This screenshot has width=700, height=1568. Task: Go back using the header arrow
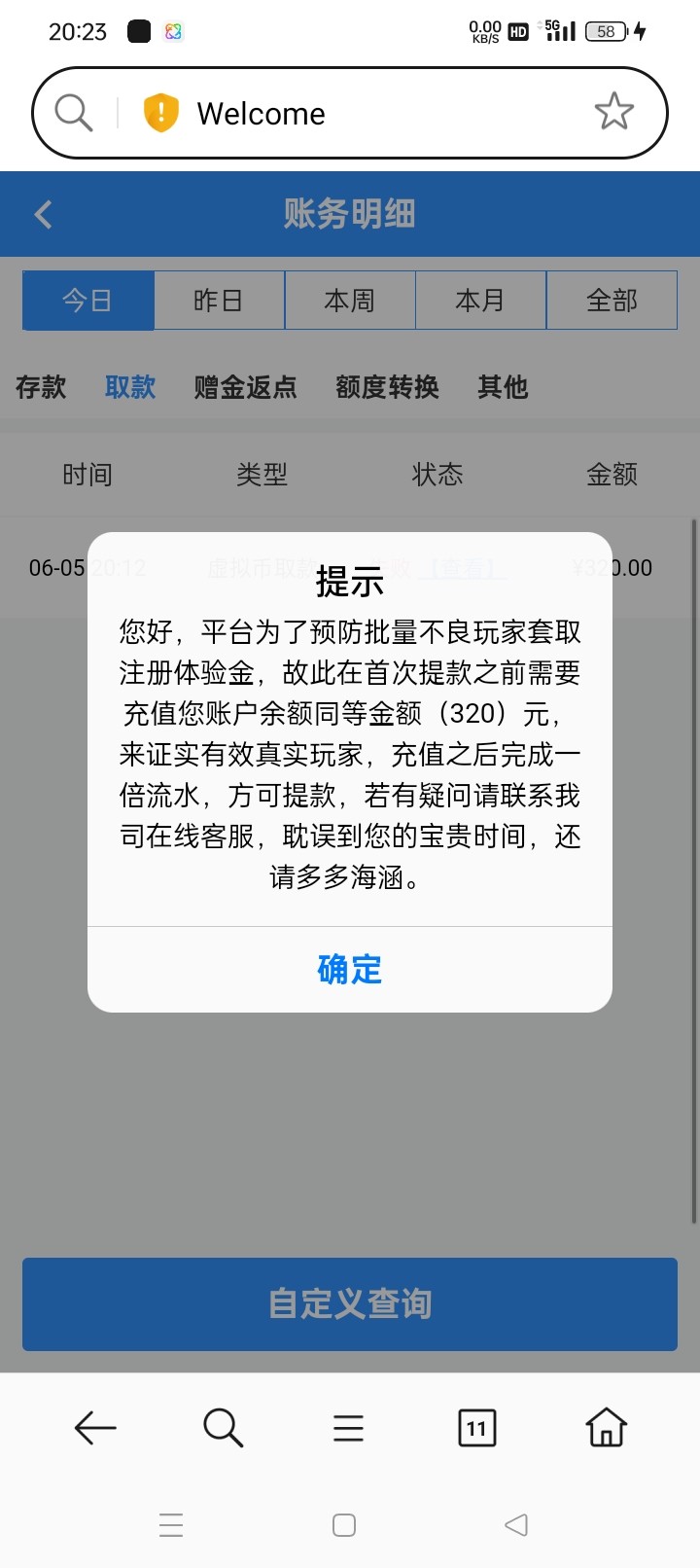point(43,214)
